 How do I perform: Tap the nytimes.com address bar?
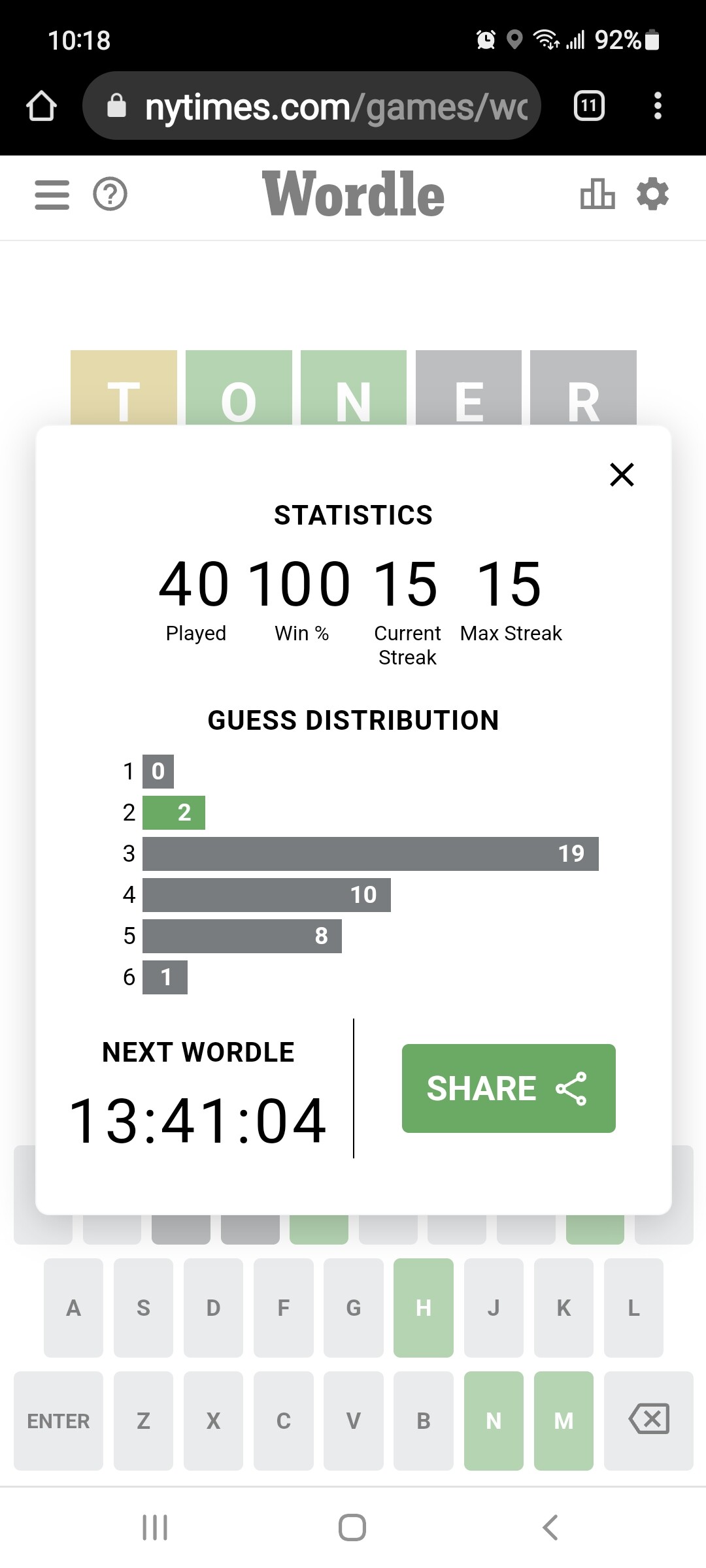tap(312, 106)
